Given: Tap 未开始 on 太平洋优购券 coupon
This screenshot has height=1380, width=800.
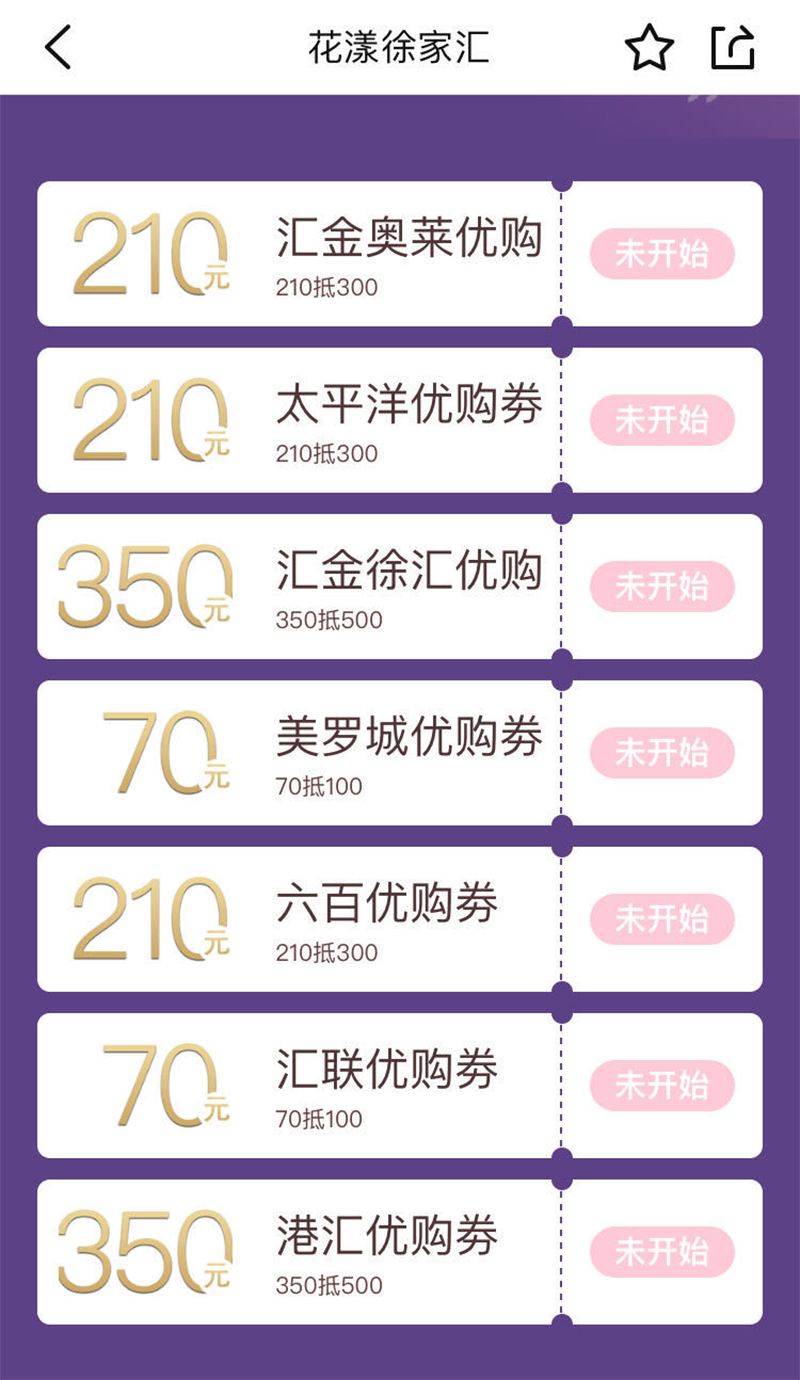Looking at the screenshot, I should pos(662,420).
